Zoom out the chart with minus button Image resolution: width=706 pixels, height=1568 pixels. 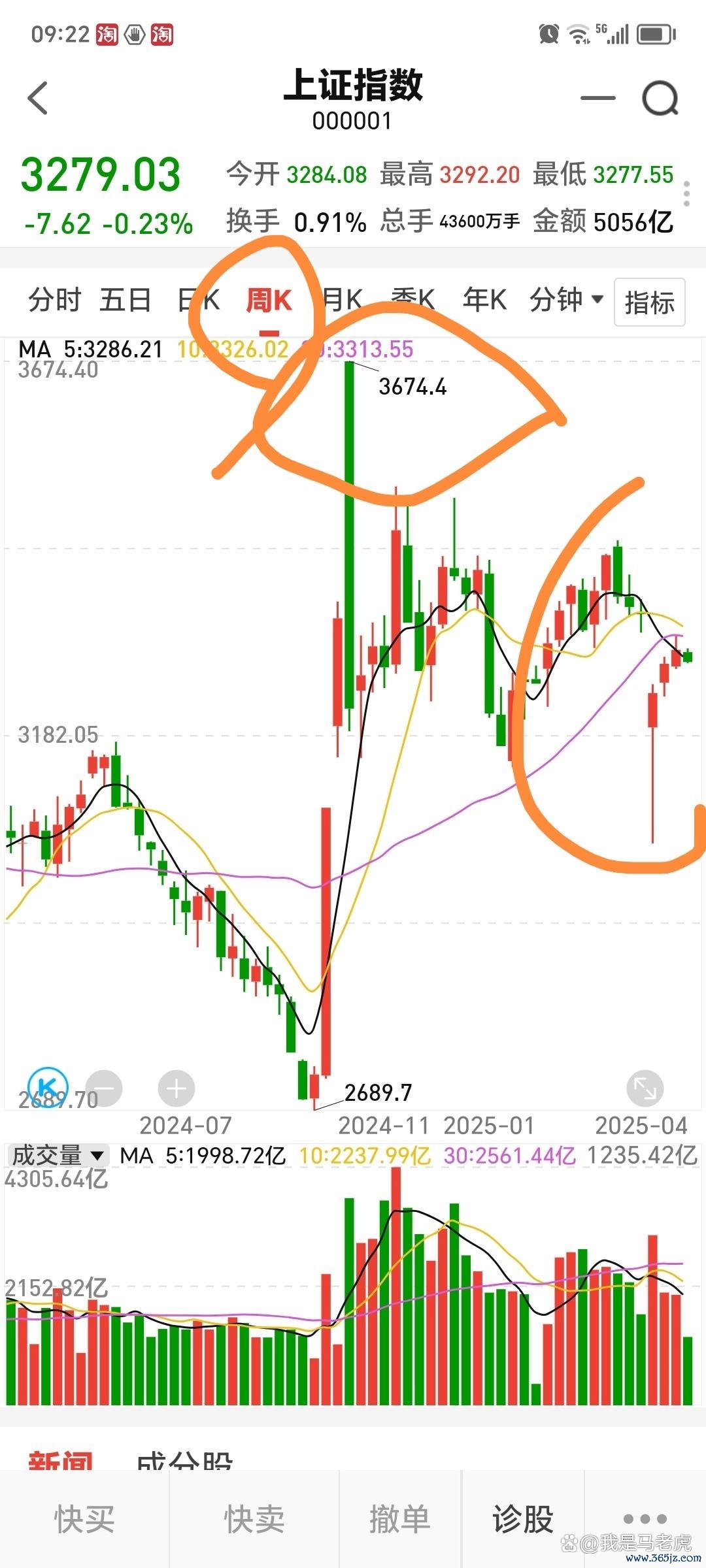pyautogui.click(x=105, y=1088)
